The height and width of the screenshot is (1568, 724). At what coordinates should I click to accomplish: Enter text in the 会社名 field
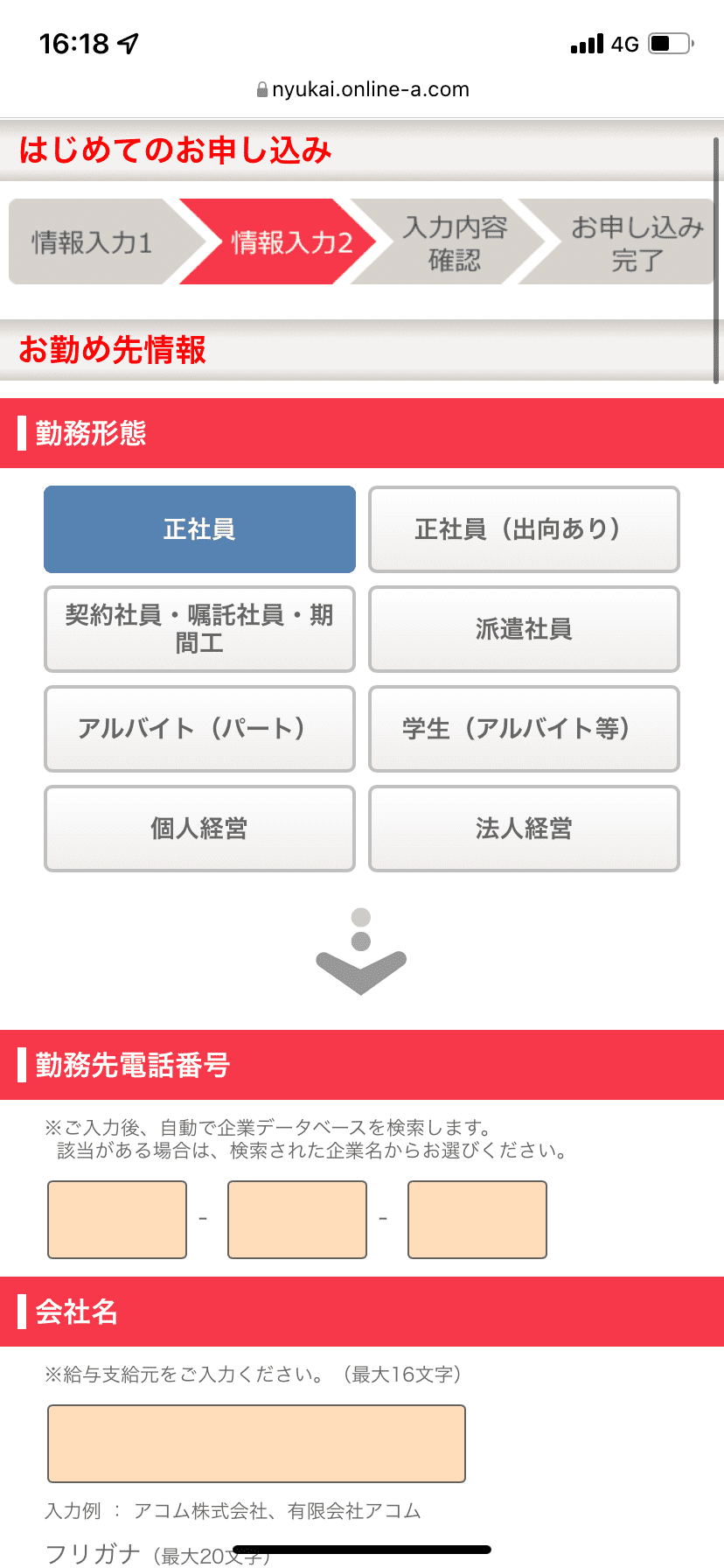[x=256, y=1444]
